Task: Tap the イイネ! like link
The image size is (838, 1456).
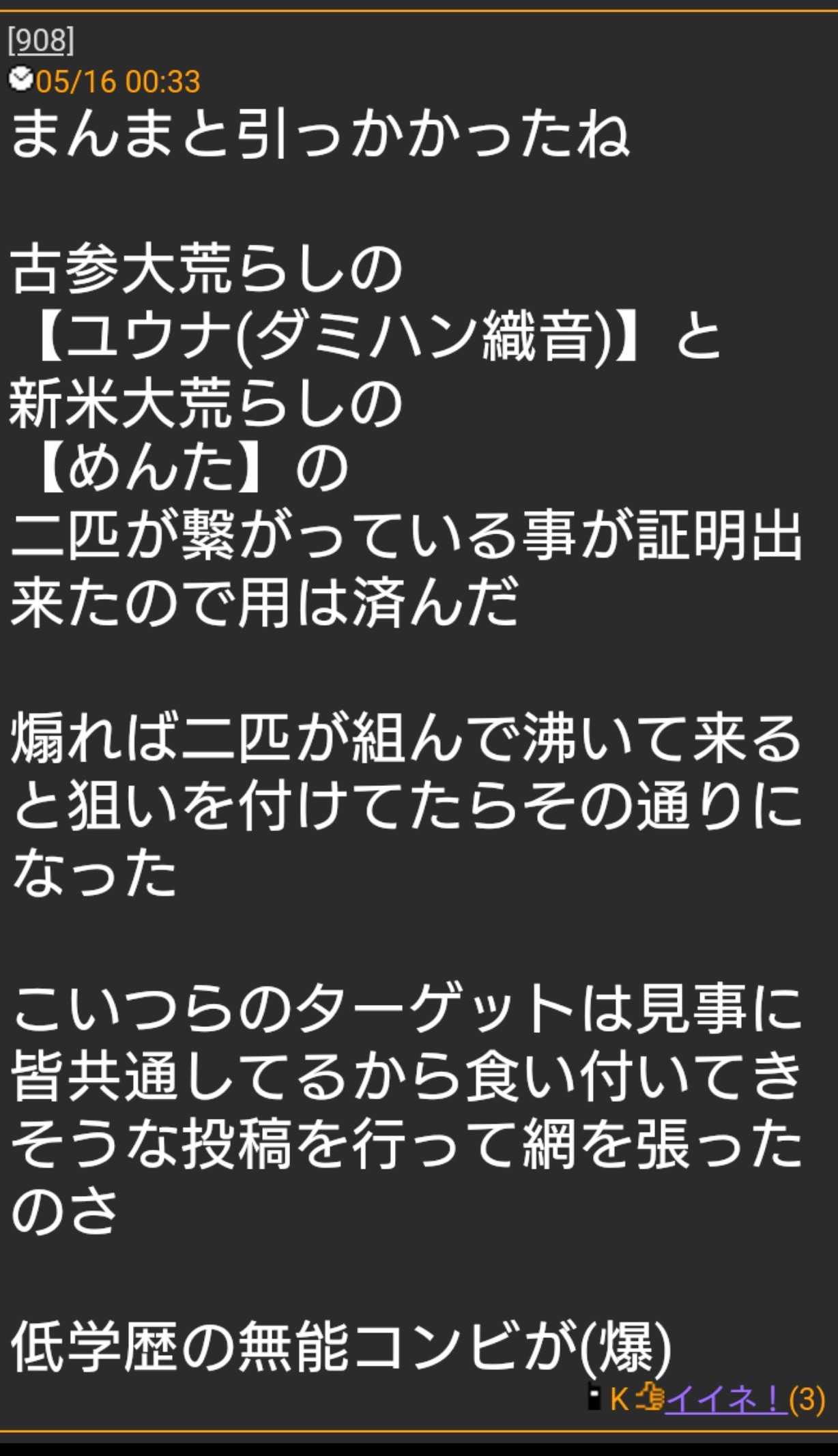Action: point(725,1399)
